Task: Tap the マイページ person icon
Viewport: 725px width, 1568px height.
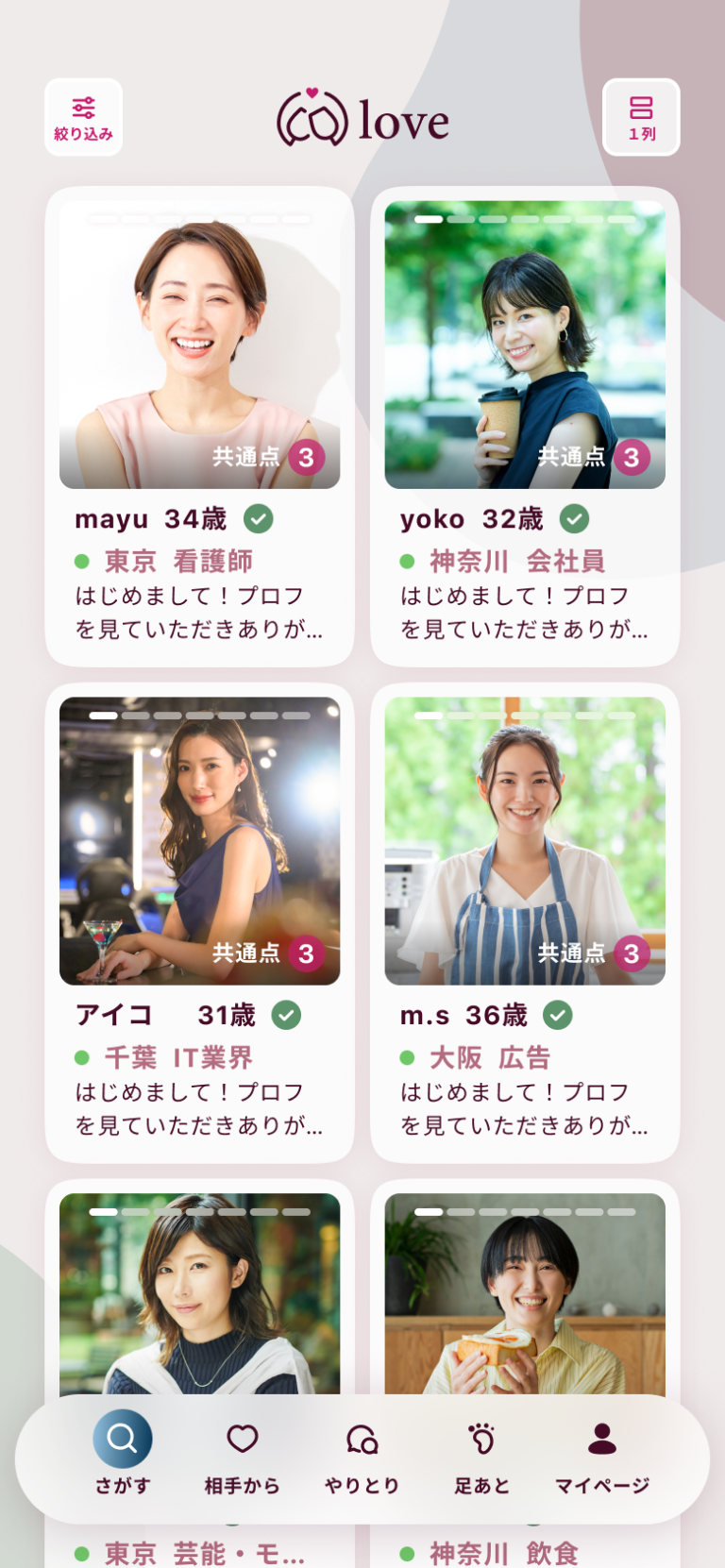Action: point(603,1436)
